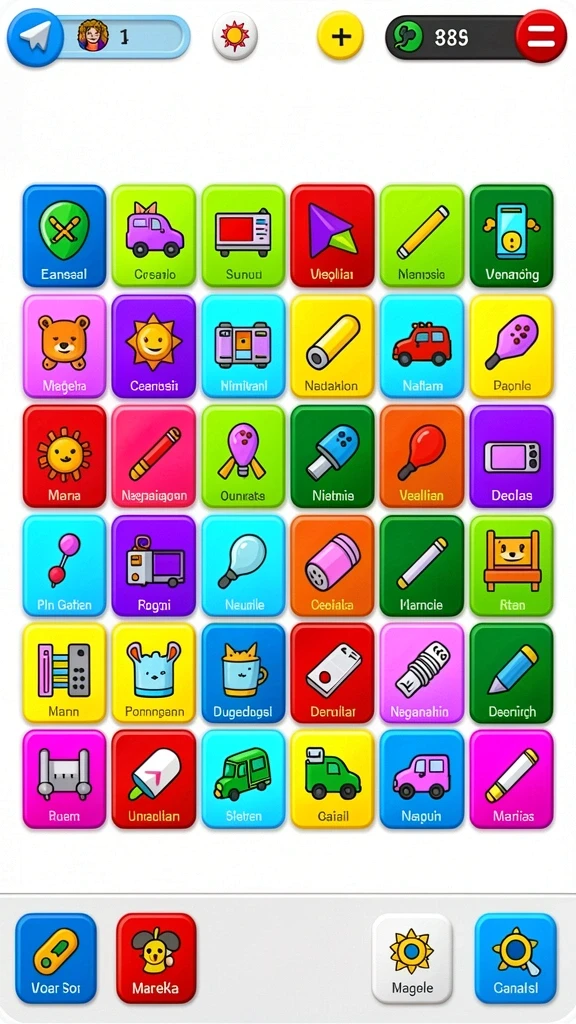Screen dimensions: 576x1024
Task: Choose the Nadaklon yellow tile
Action: (332, 346)
